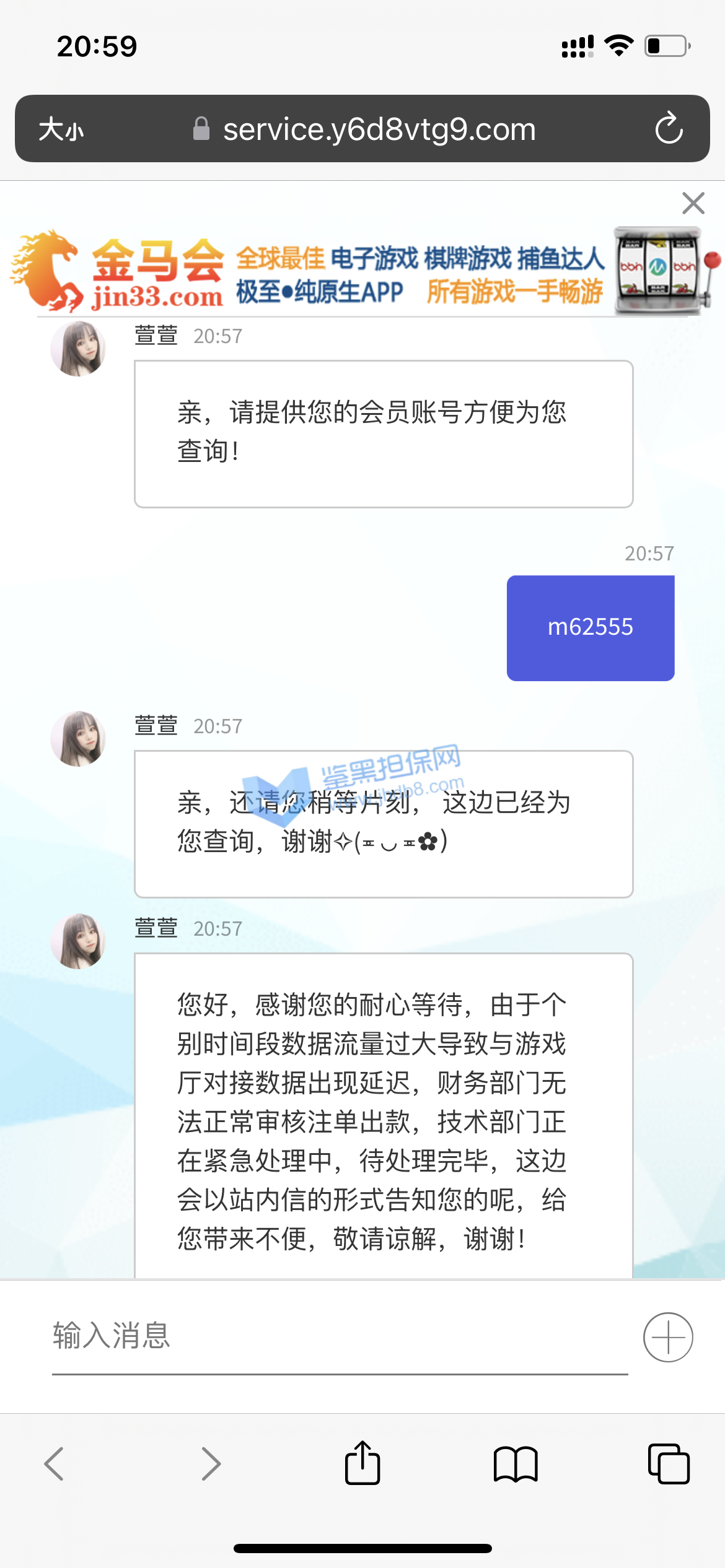The image size is (725, 1568).
Task: Close the chat window with X
Action: click(x=693, y=203)
